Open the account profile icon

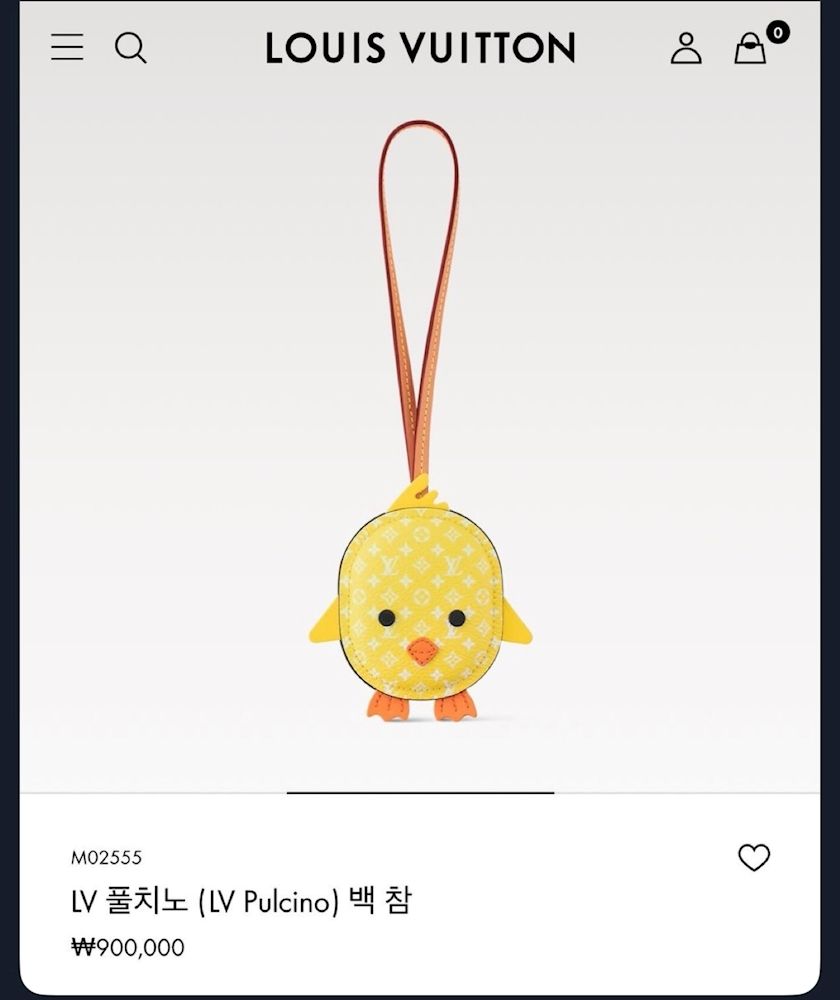[x=686, y=48]
